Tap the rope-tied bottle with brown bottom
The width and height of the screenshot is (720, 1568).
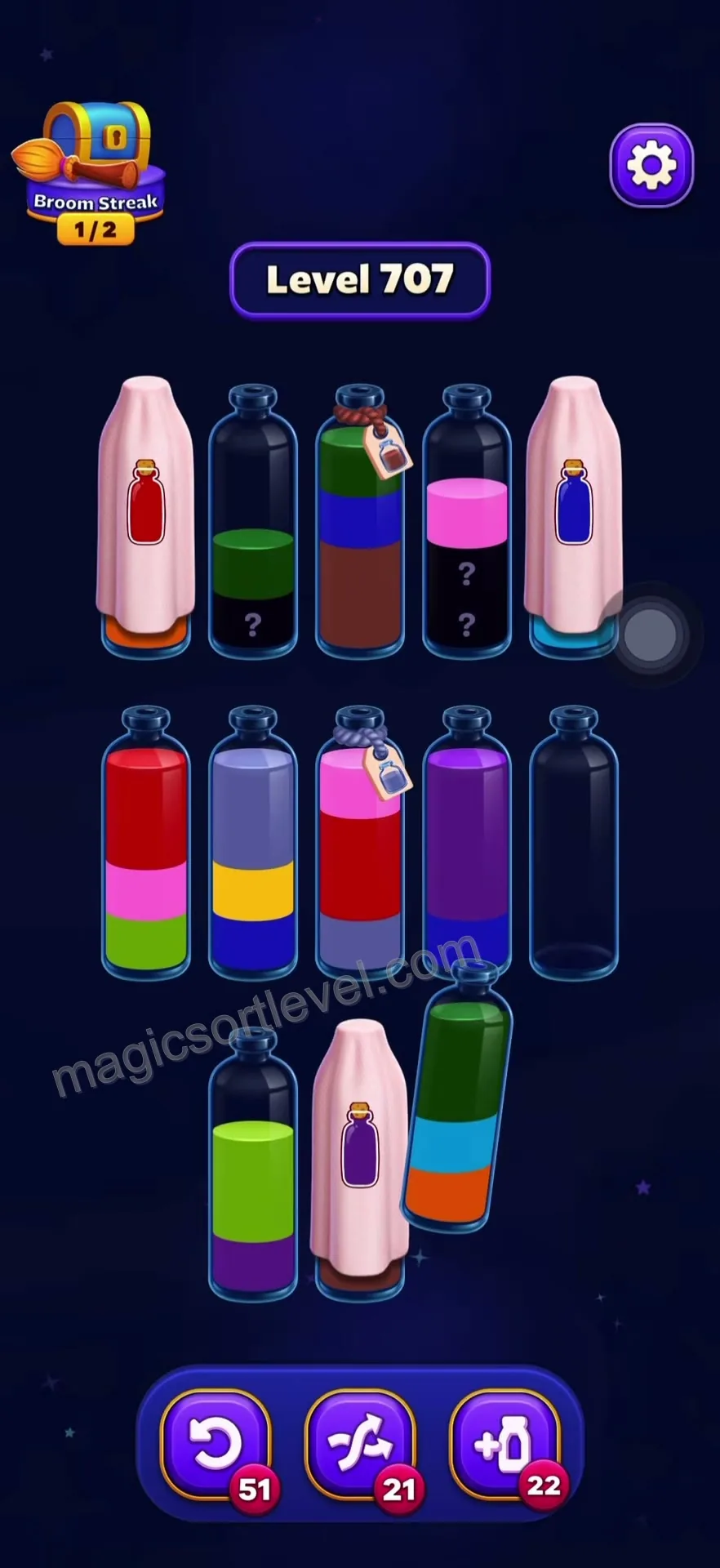[360, 521]
